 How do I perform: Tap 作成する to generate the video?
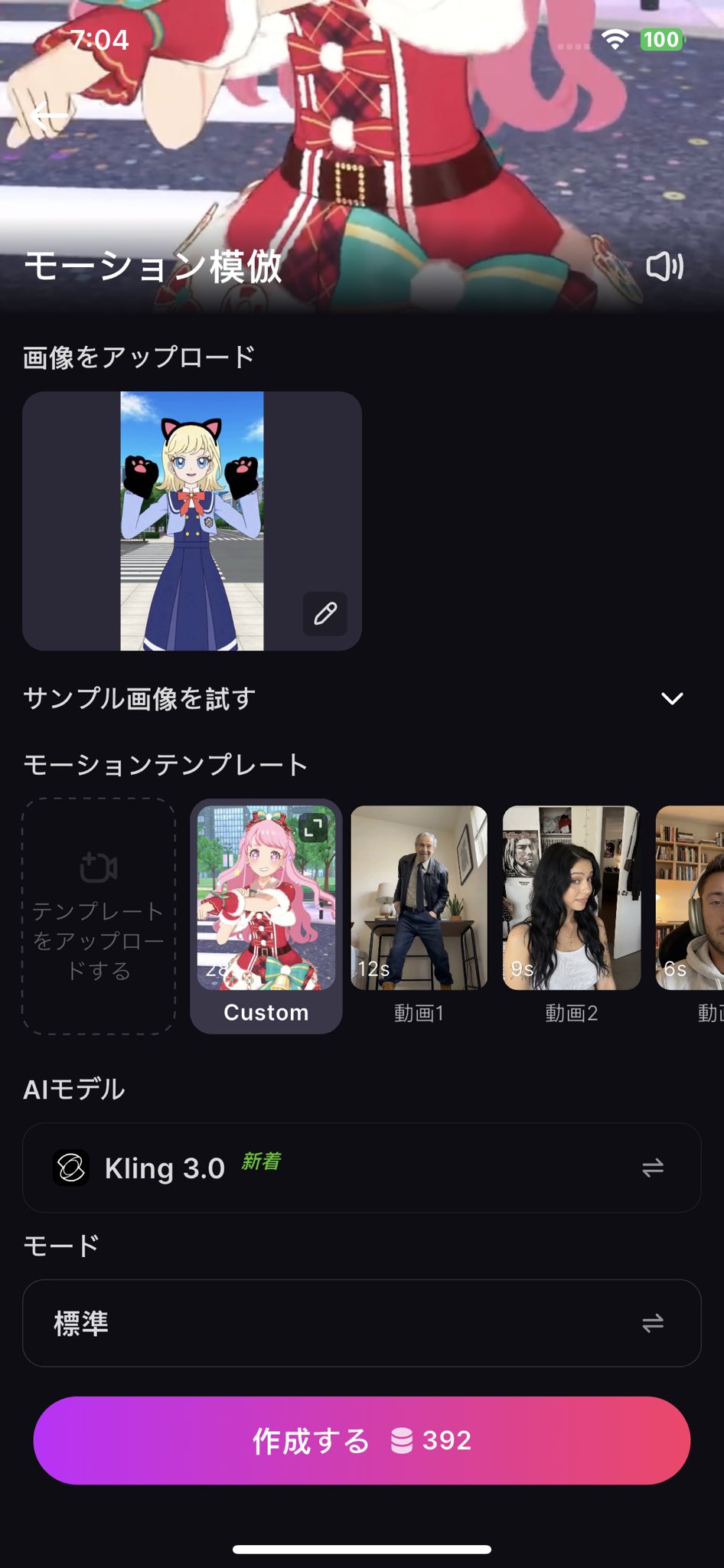pos(361,1440)
